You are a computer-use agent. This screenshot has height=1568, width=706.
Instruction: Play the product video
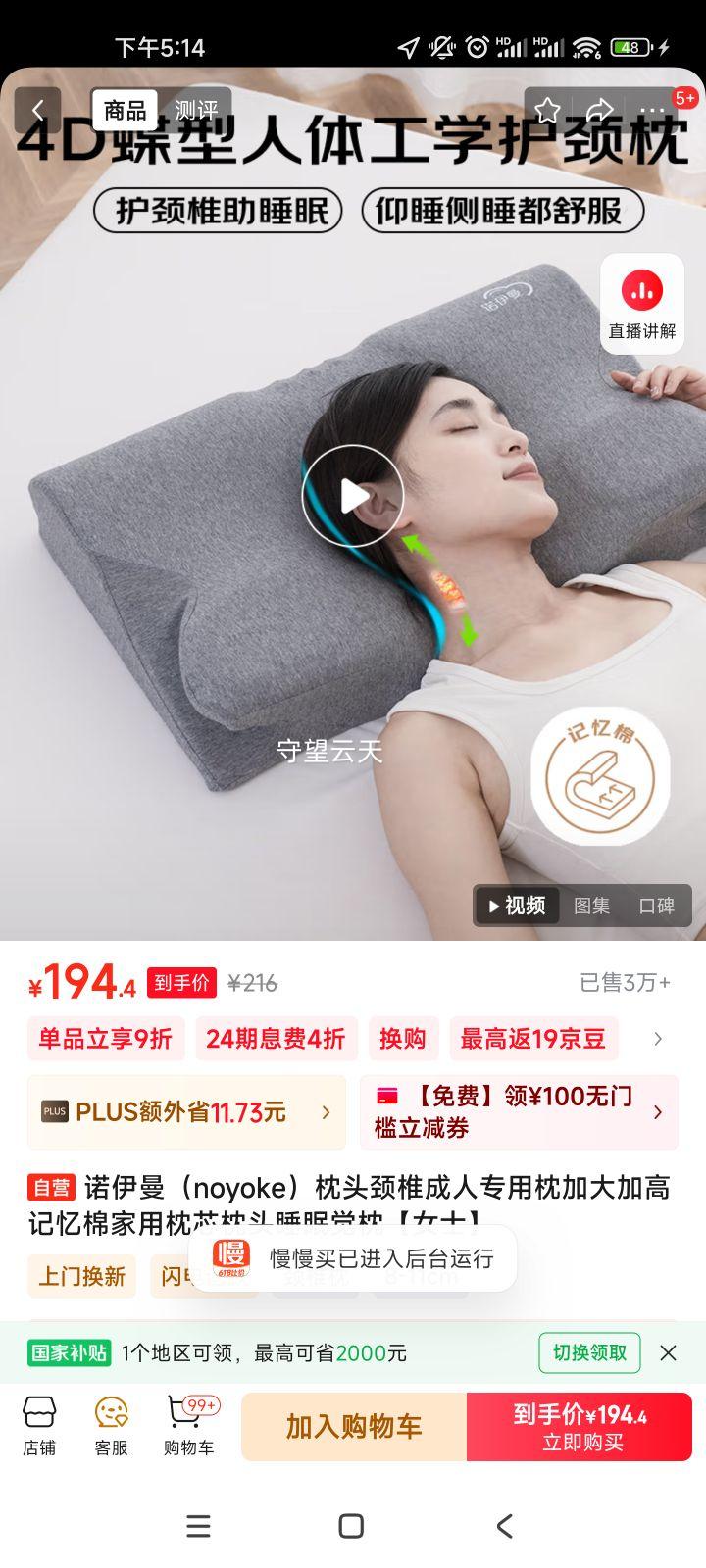click(352, 496)
